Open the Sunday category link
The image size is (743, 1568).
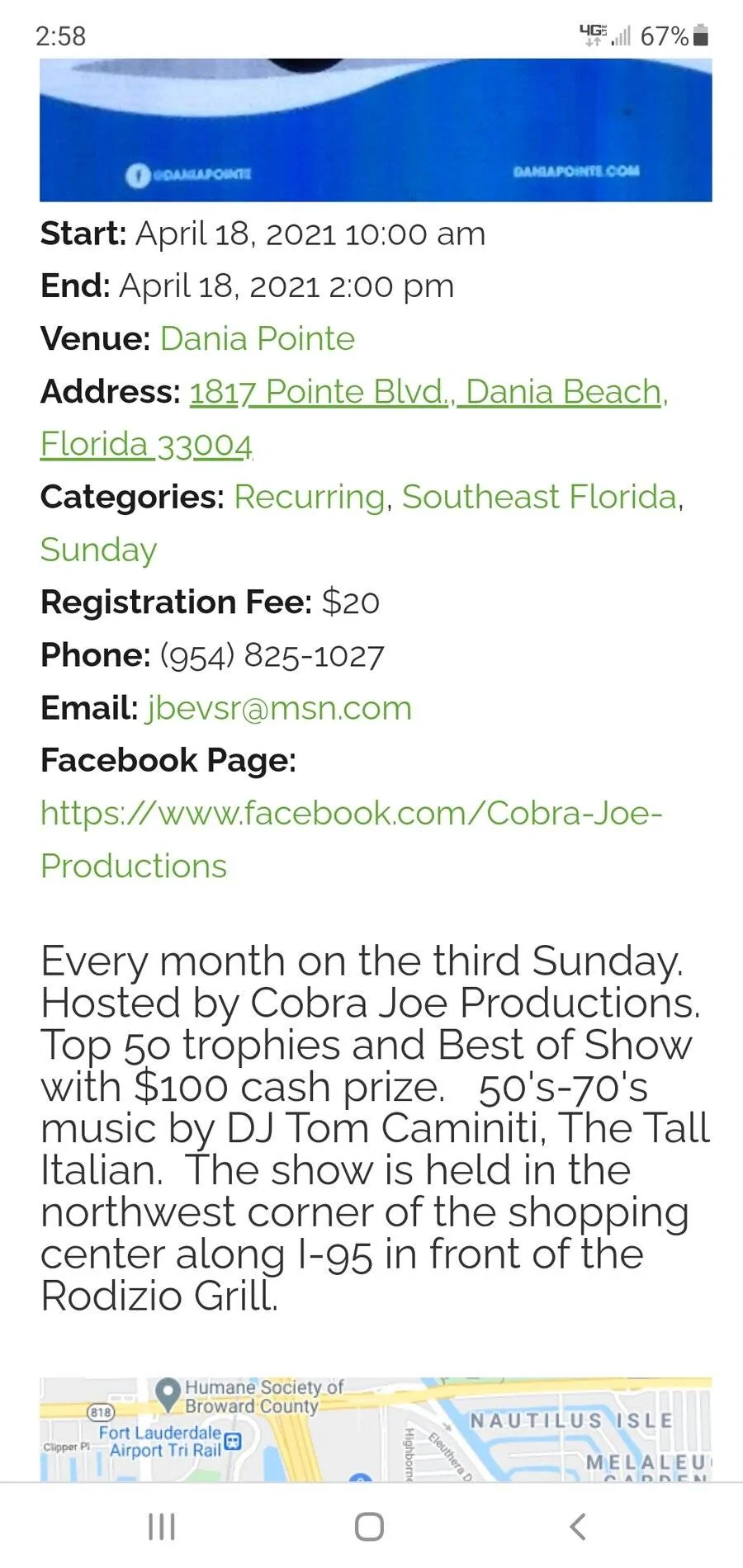pyautogui.click(x=98, y=550)
